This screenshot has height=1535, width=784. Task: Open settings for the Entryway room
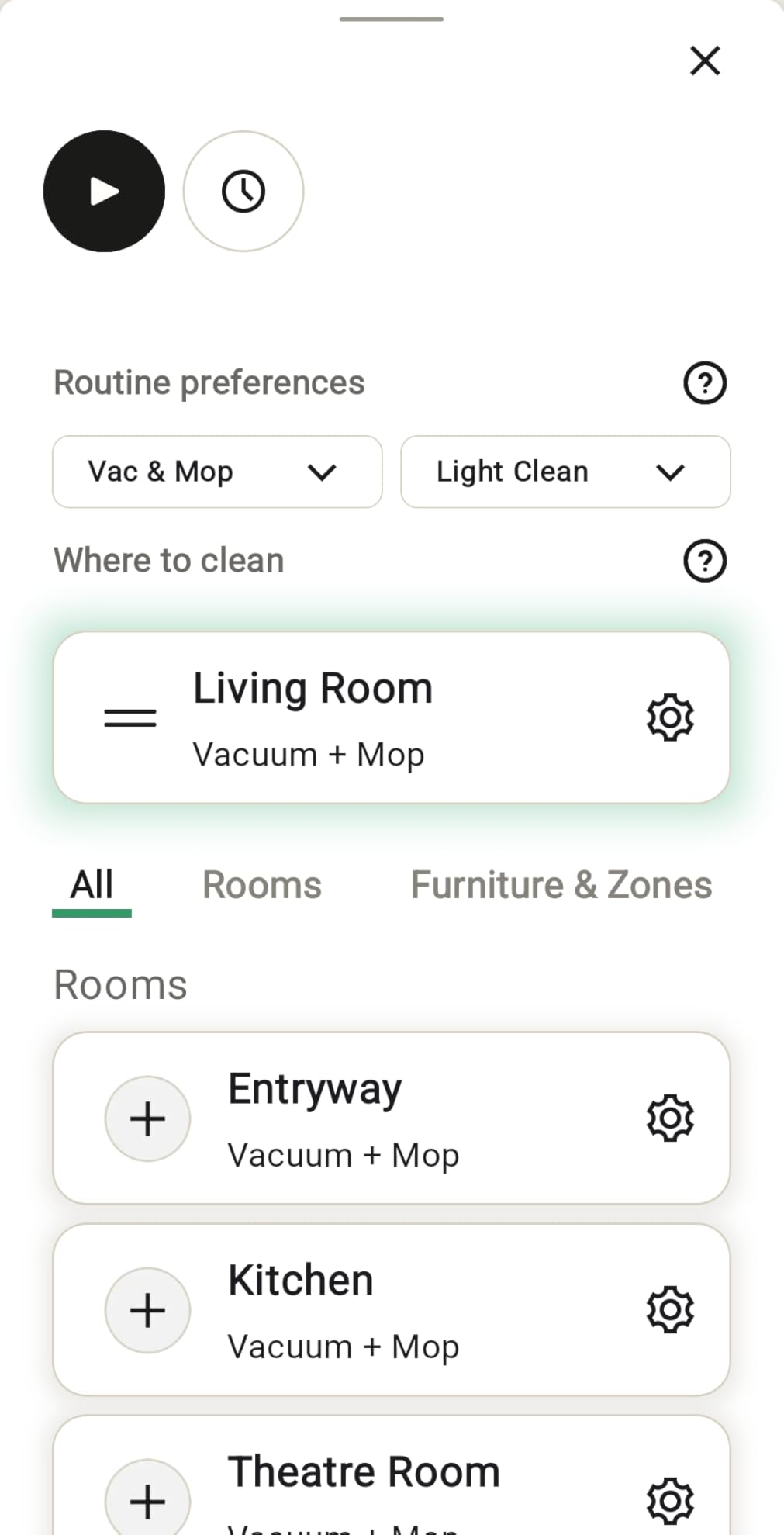(x=670, y=1118)
